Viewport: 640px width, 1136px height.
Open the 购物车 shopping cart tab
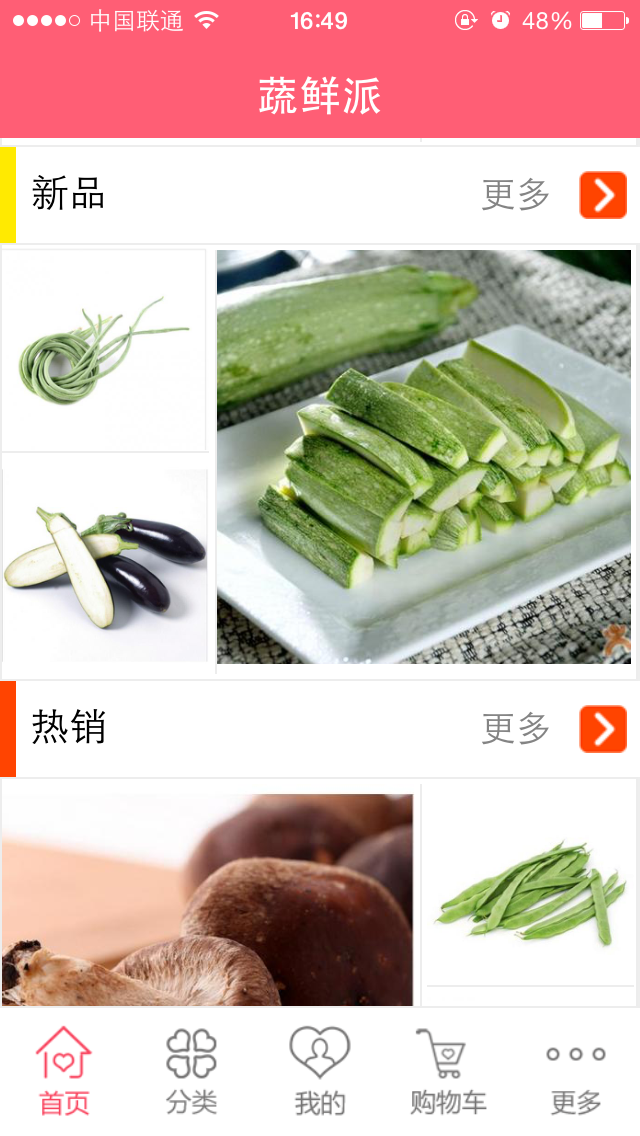447,1072
